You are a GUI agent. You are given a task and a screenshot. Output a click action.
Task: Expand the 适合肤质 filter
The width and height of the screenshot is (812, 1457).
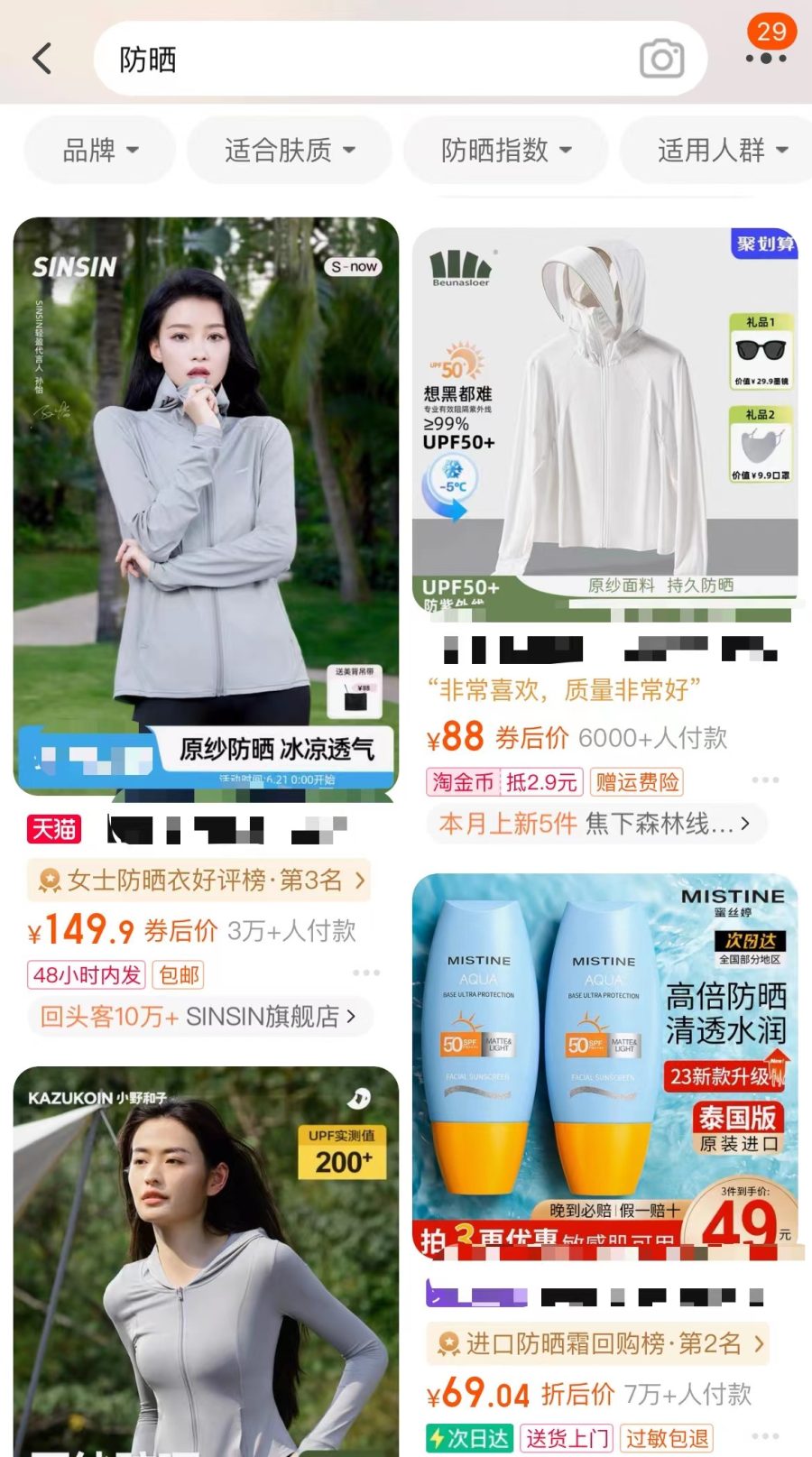click(289, 150)
